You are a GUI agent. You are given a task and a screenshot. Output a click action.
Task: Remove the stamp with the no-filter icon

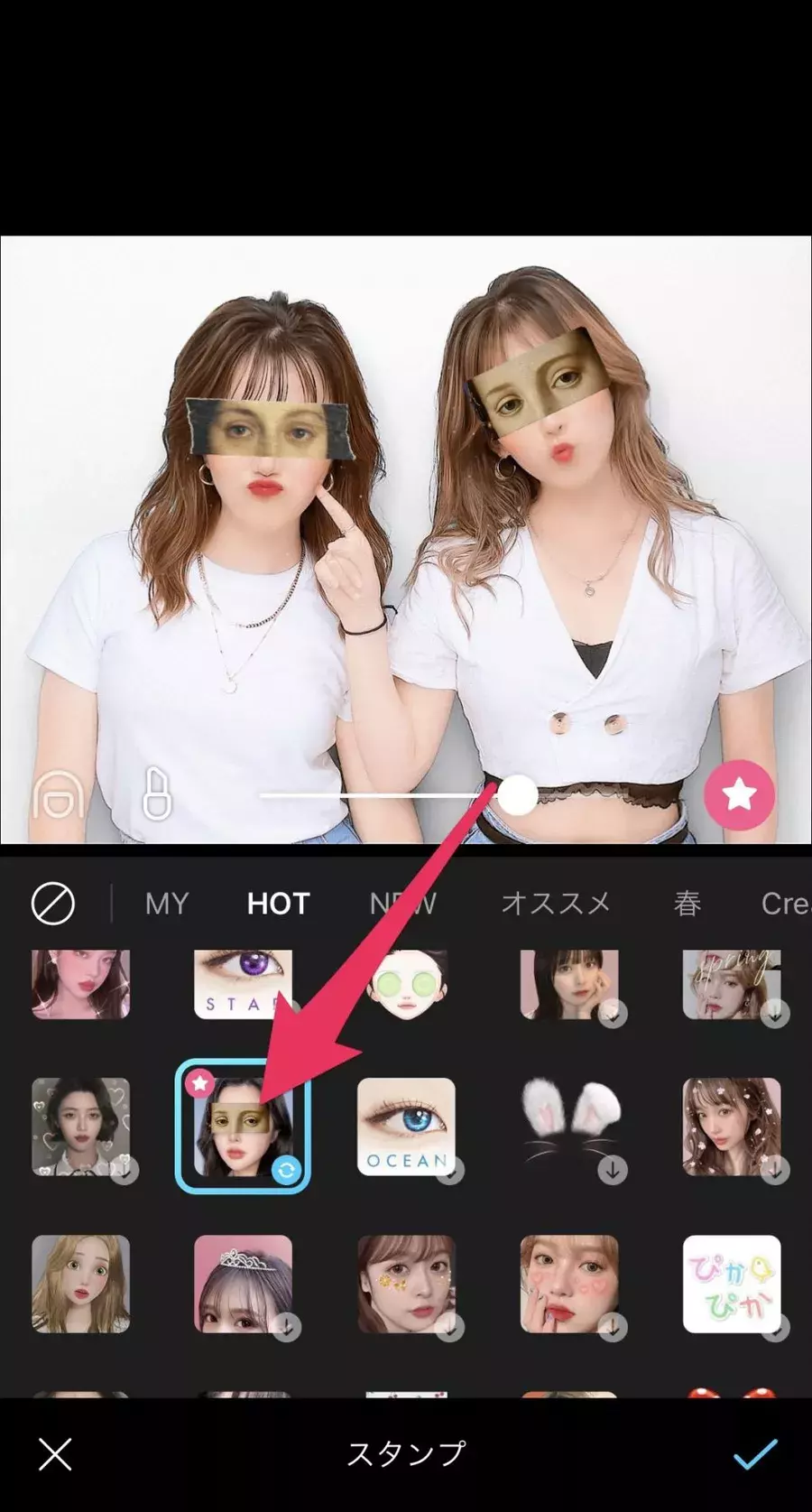[53, 904]
